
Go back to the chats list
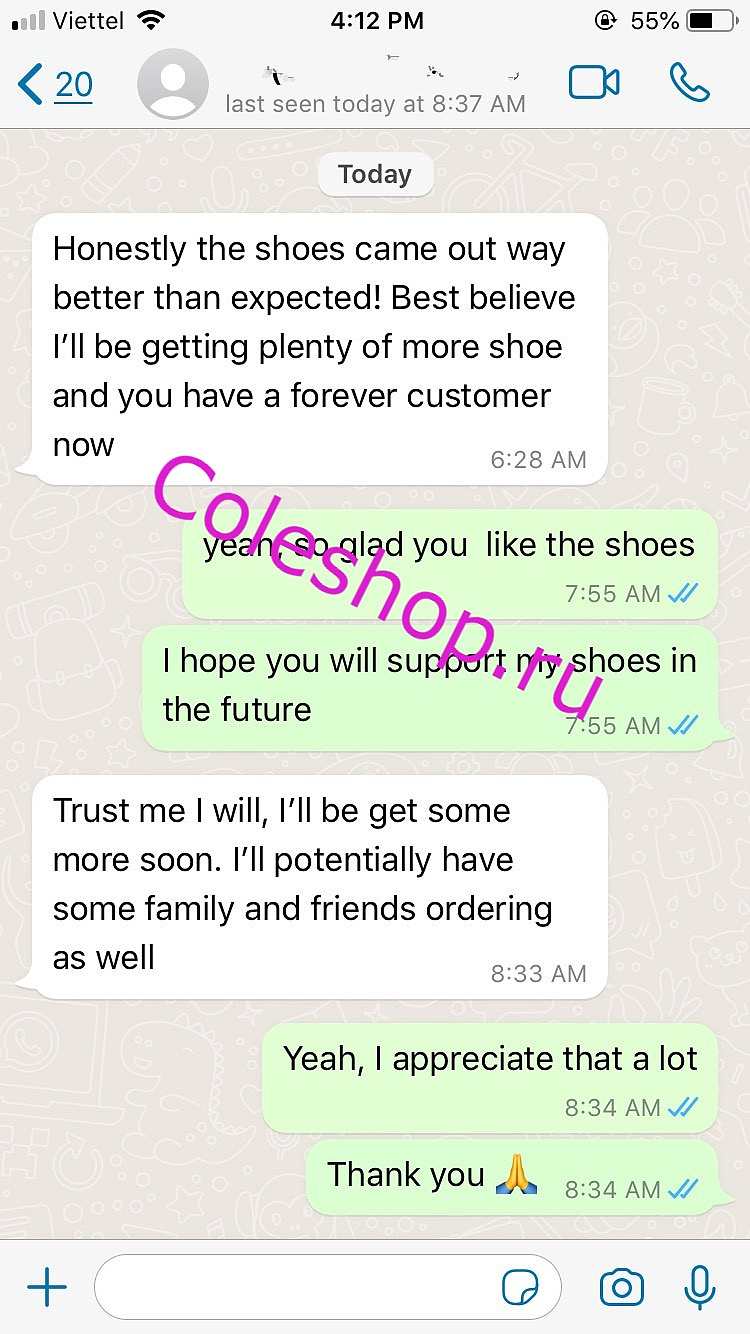56,84
